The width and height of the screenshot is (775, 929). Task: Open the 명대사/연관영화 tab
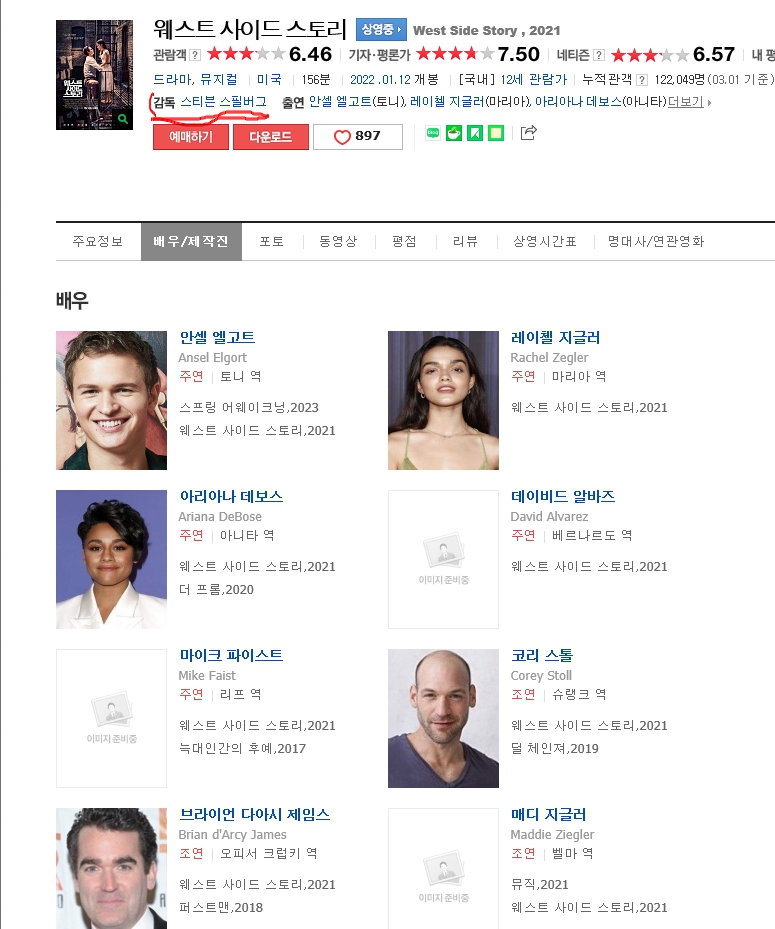click(655, 242)
